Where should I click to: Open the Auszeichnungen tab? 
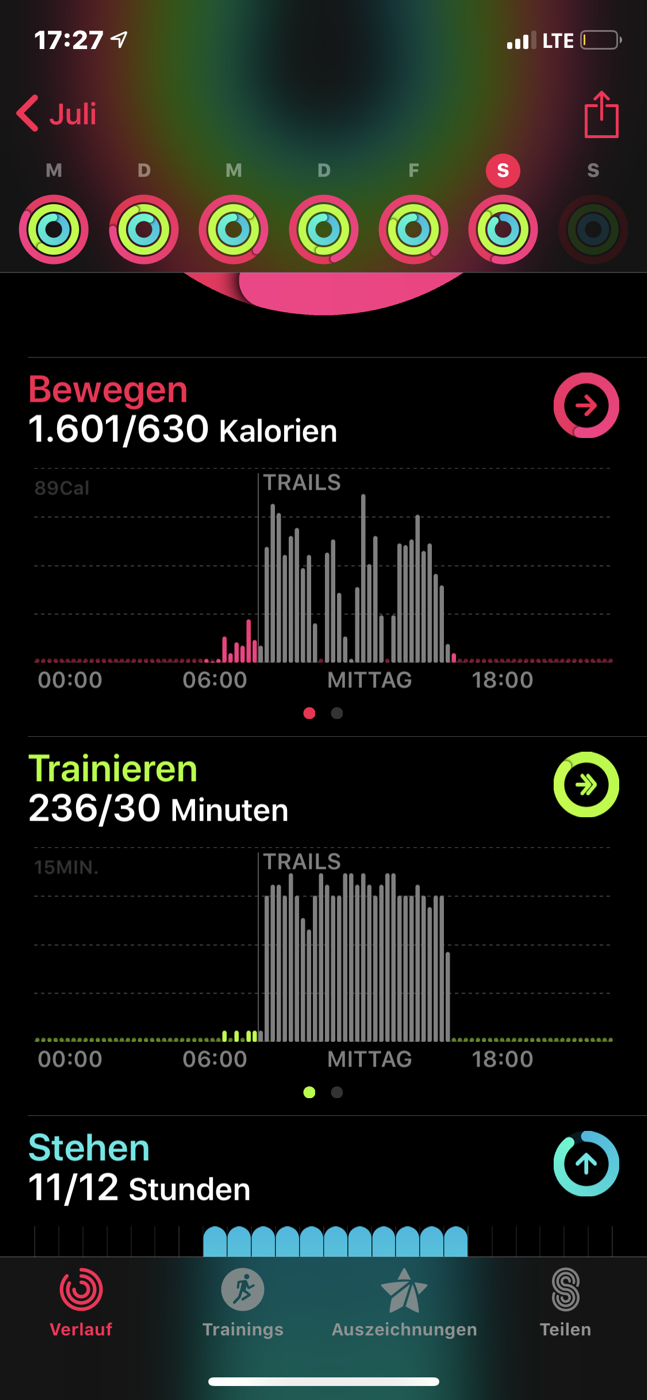[x=404, y=1303]
